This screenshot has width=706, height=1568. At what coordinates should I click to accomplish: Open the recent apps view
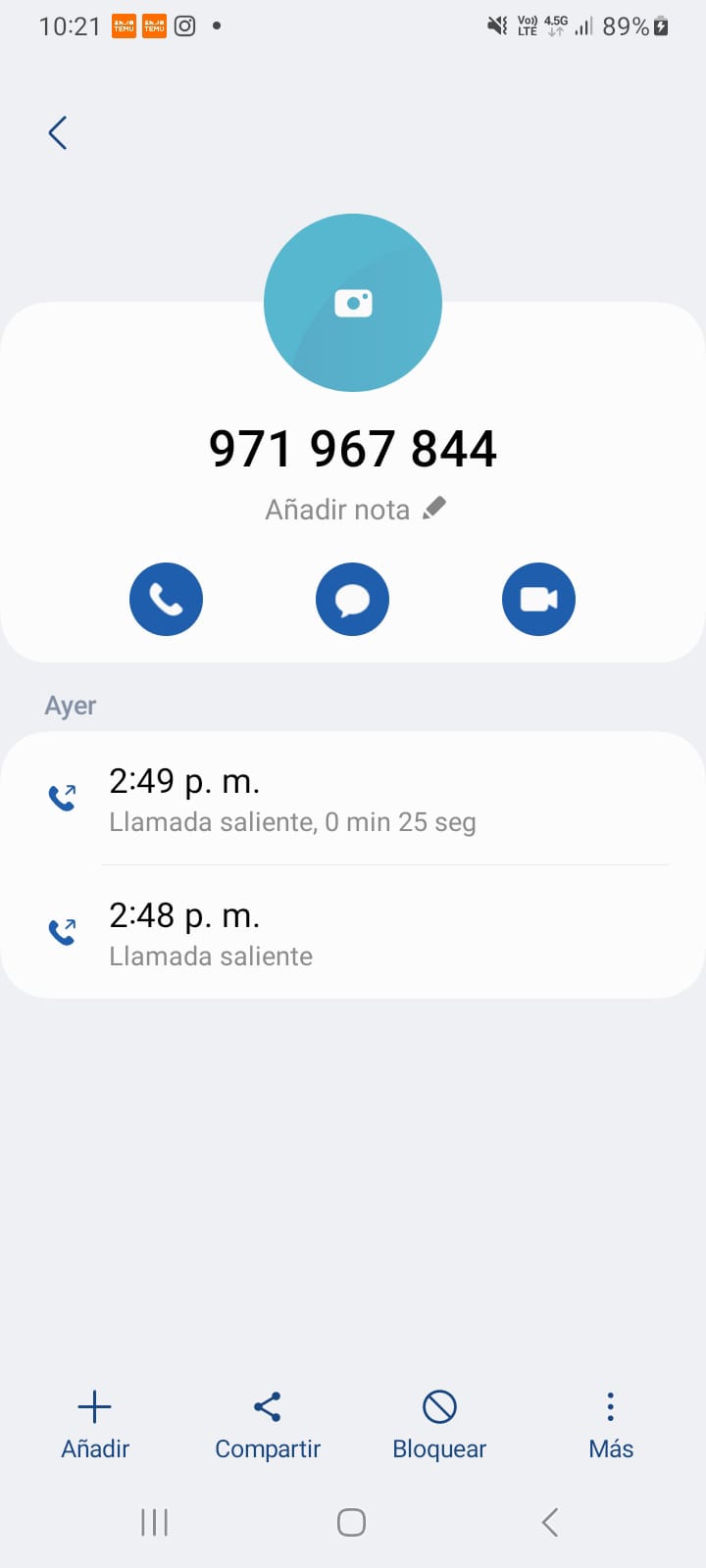tap(155, 1522)
